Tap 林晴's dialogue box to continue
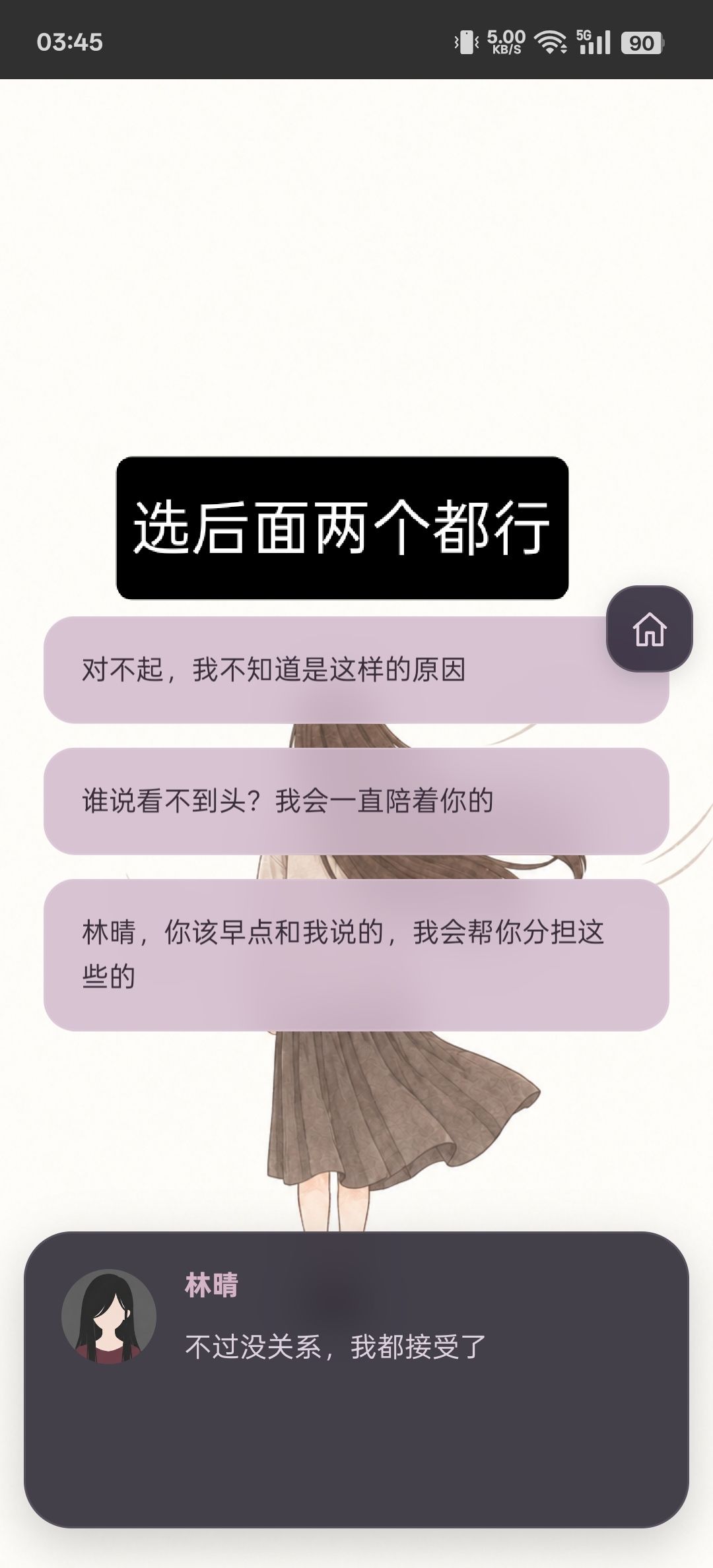Viewport: 713px width, 1568px height. tap(356, 1379)
